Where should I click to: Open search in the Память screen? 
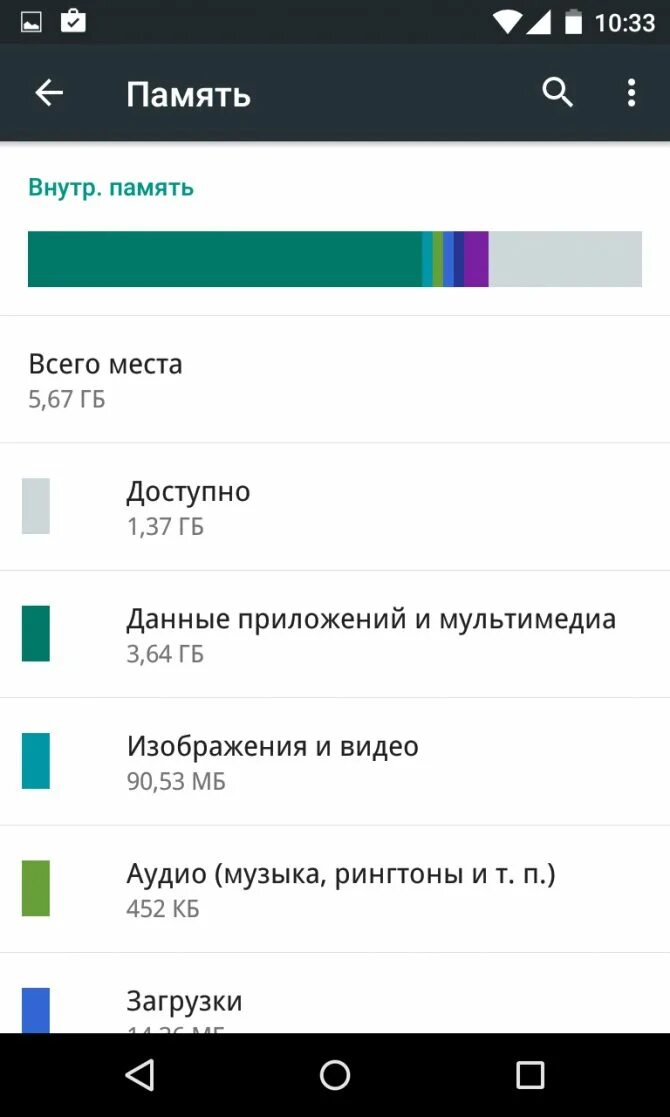pos(558,93)
